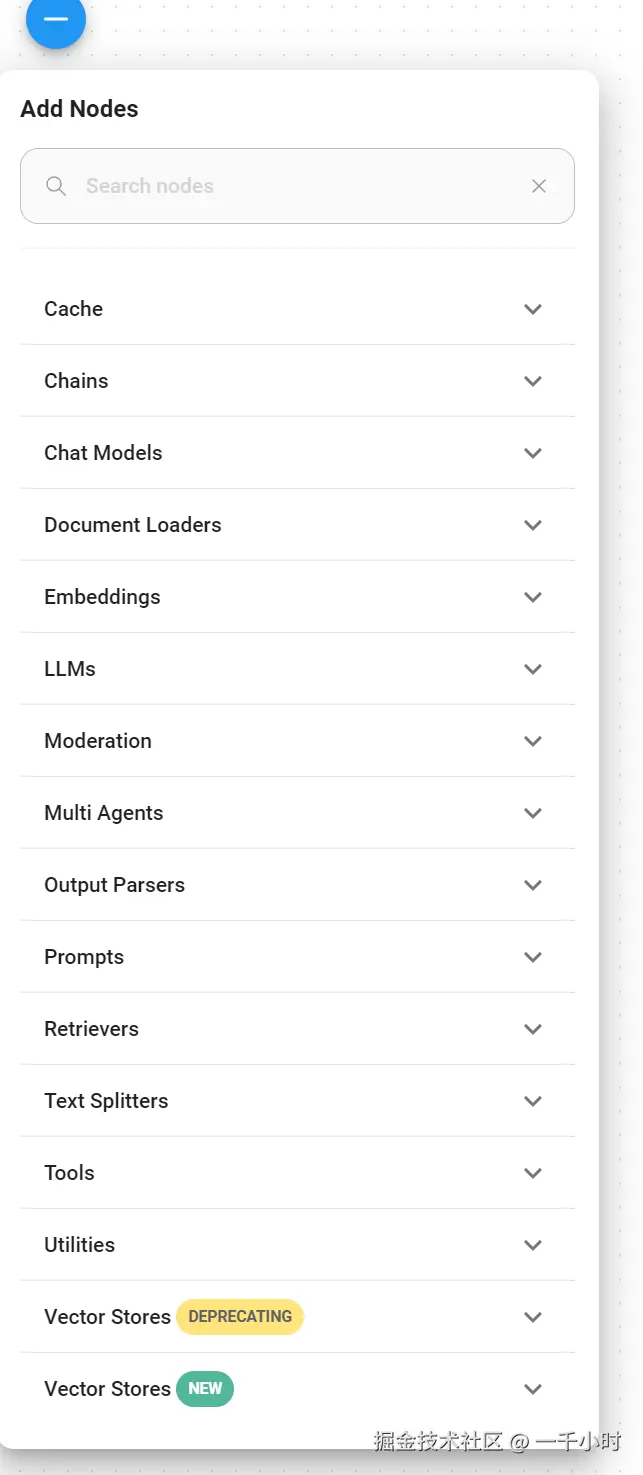The image size is (643, 1475).
Task: Show the Tools nodes
Action: 297,1173
